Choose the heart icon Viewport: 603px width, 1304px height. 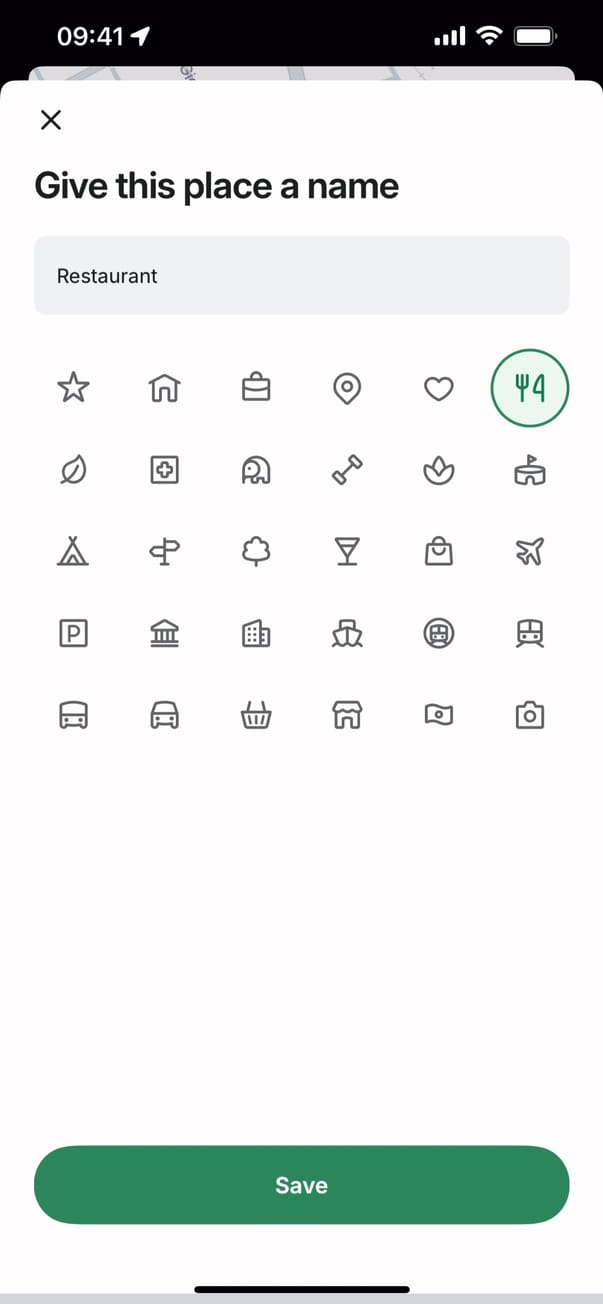[438, 388]
